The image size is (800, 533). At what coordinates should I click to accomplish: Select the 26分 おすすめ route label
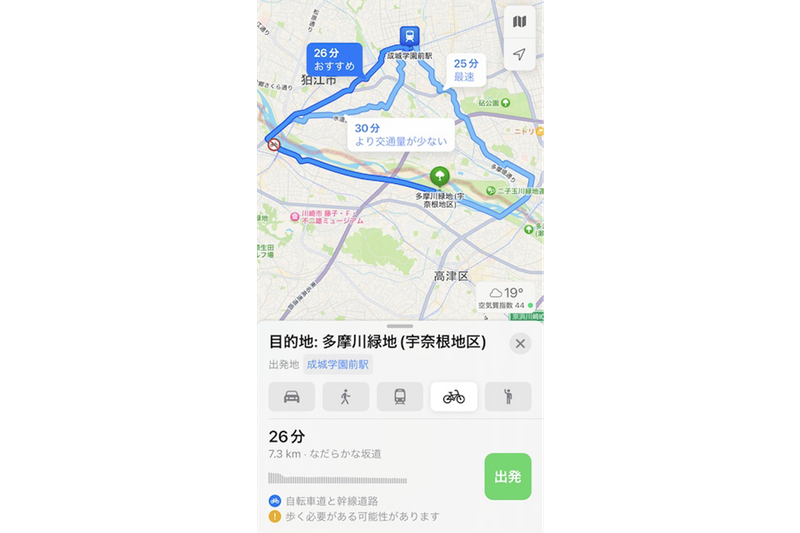click(333, 59)
